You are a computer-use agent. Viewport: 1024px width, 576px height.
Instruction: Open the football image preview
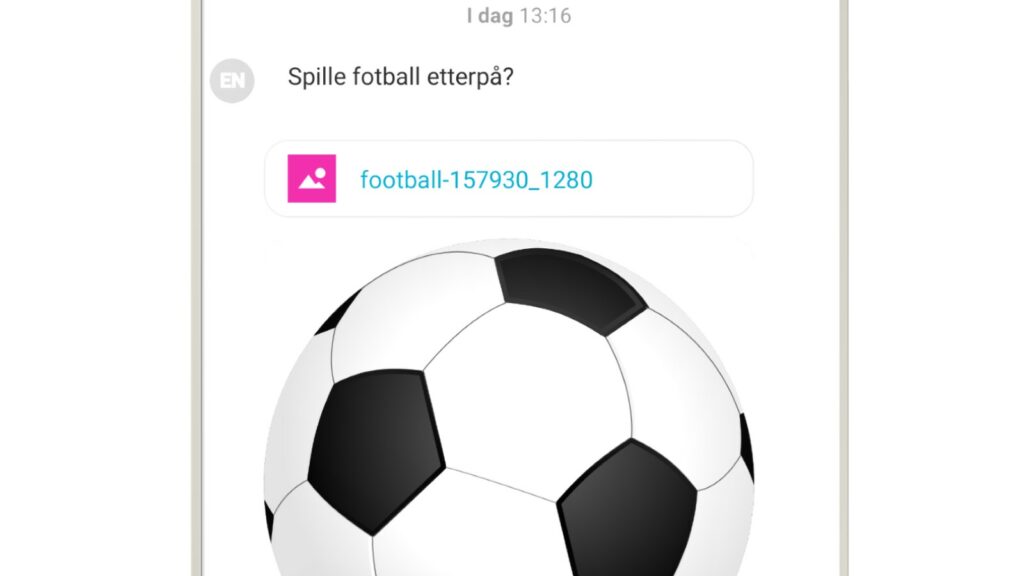[x=509, y=420]
